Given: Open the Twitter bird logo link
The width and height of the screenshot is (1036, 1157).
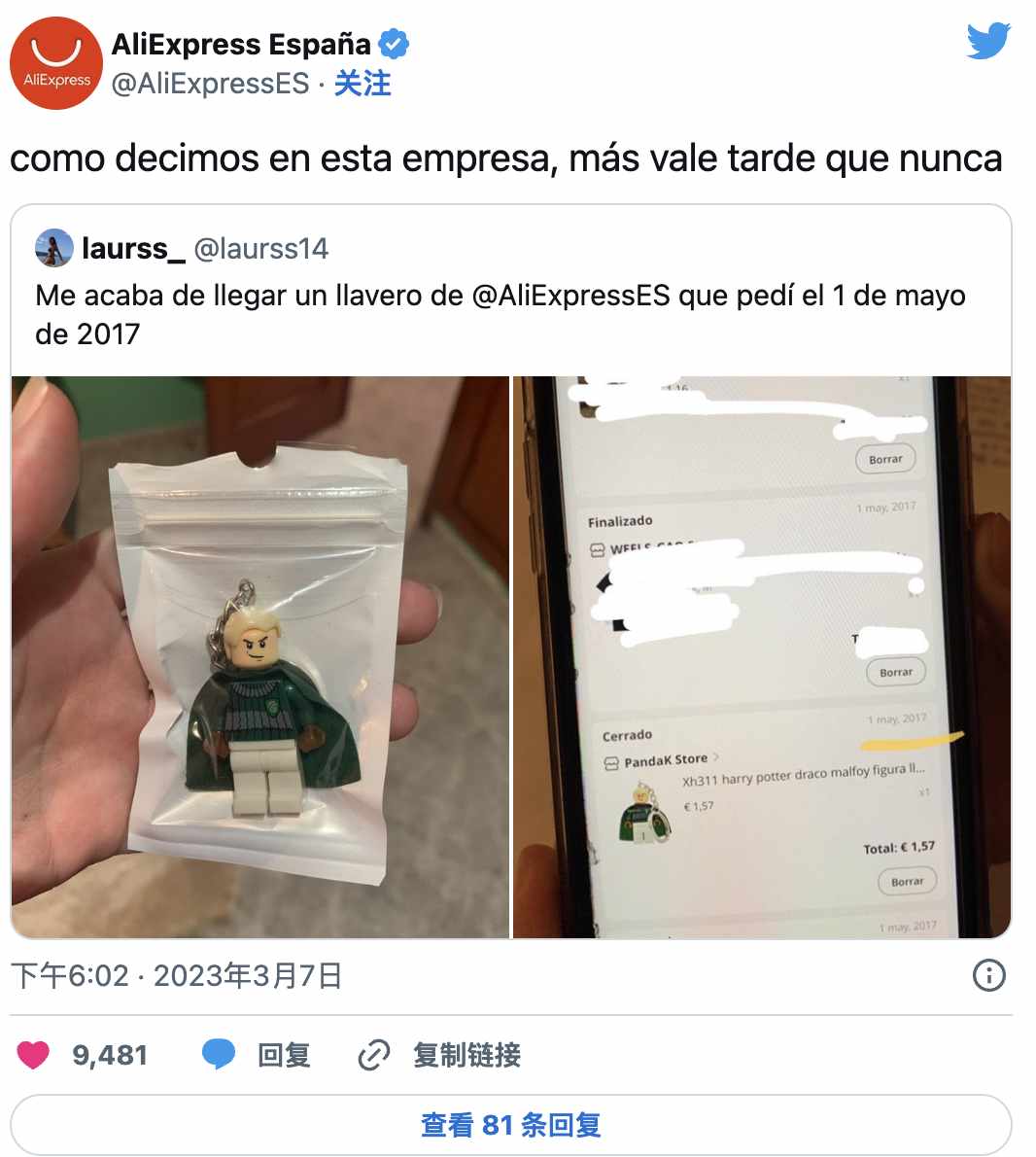Looking at the screenshot, I should [x=988, y=42].
